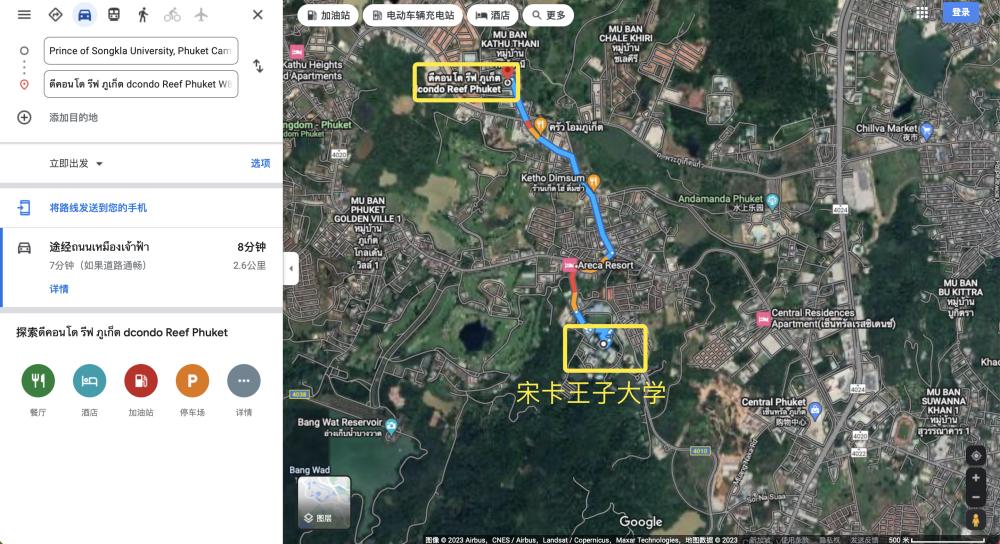Close the directions panel
1000x544 pixels.
click(x=258, y=15)
